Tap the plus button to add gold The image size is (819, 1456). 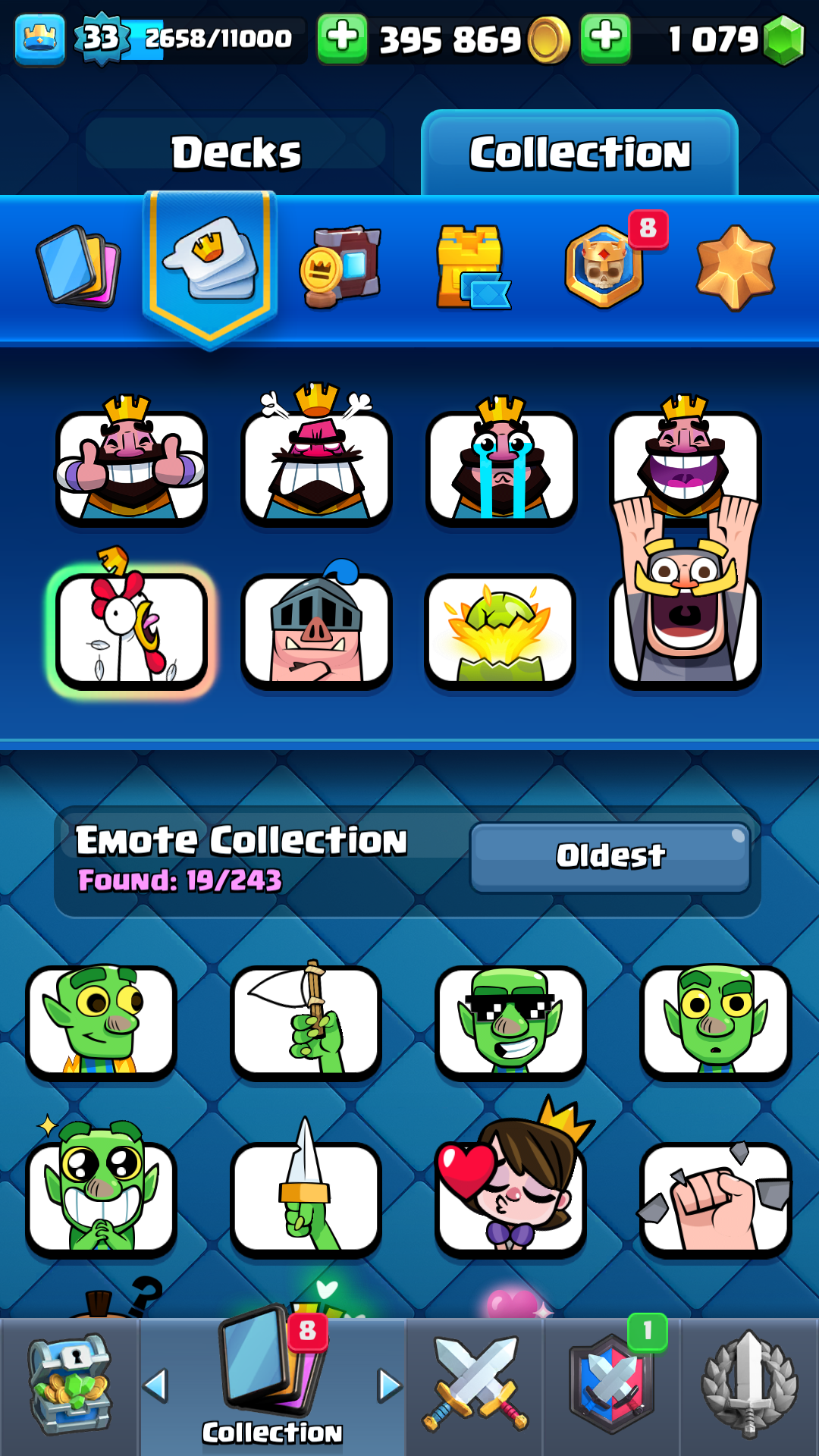[342, 38]
